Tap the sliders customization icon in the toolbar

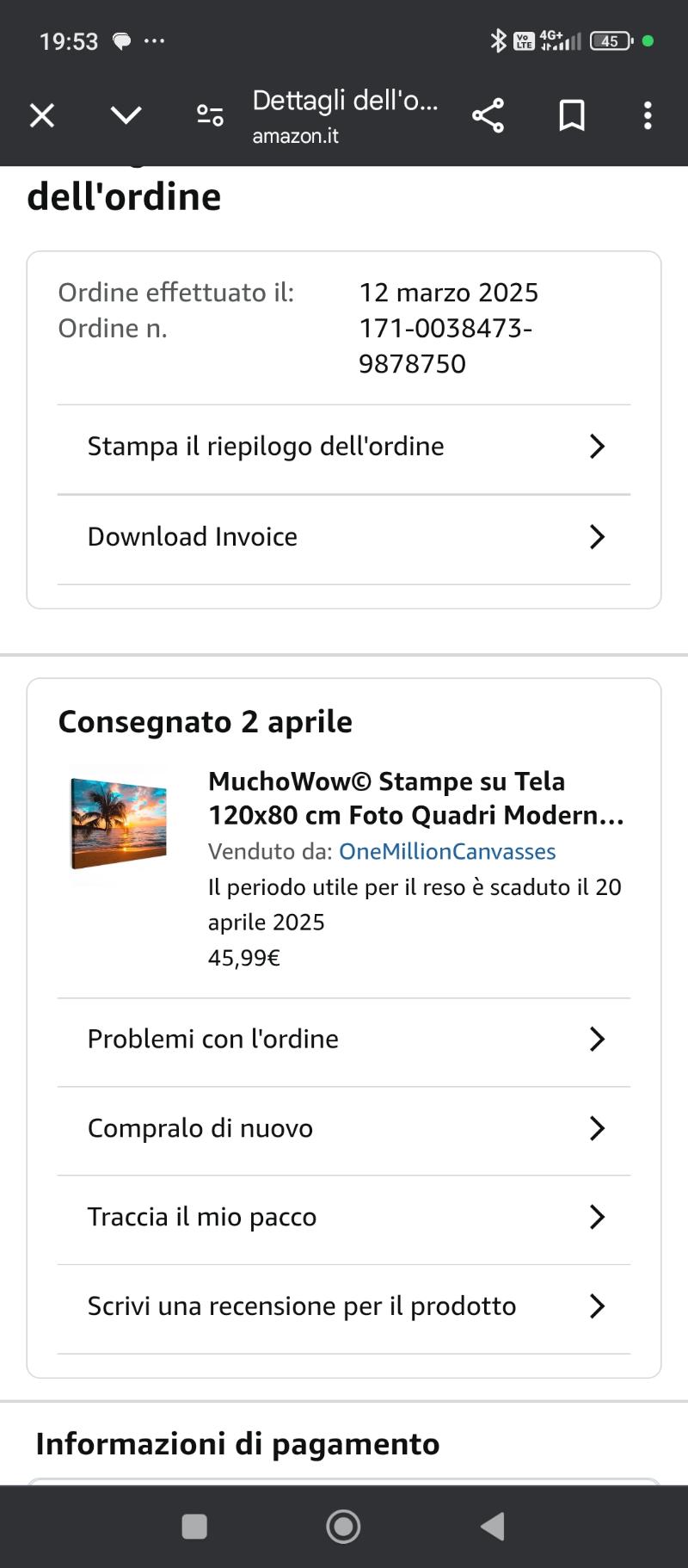208,114
